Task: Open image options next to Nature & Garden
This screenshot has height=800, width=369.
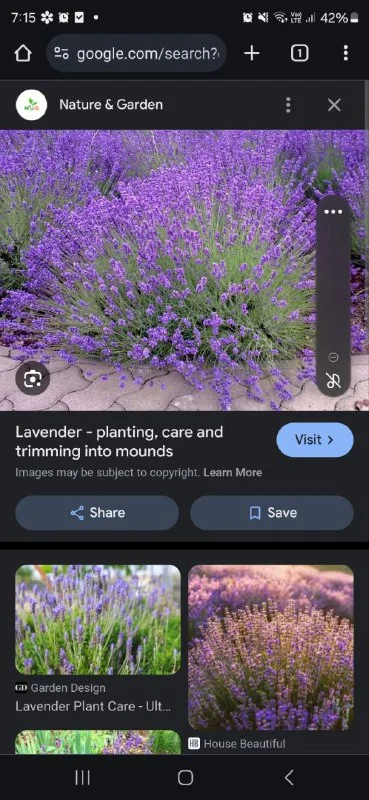Action: coord(288,105)
